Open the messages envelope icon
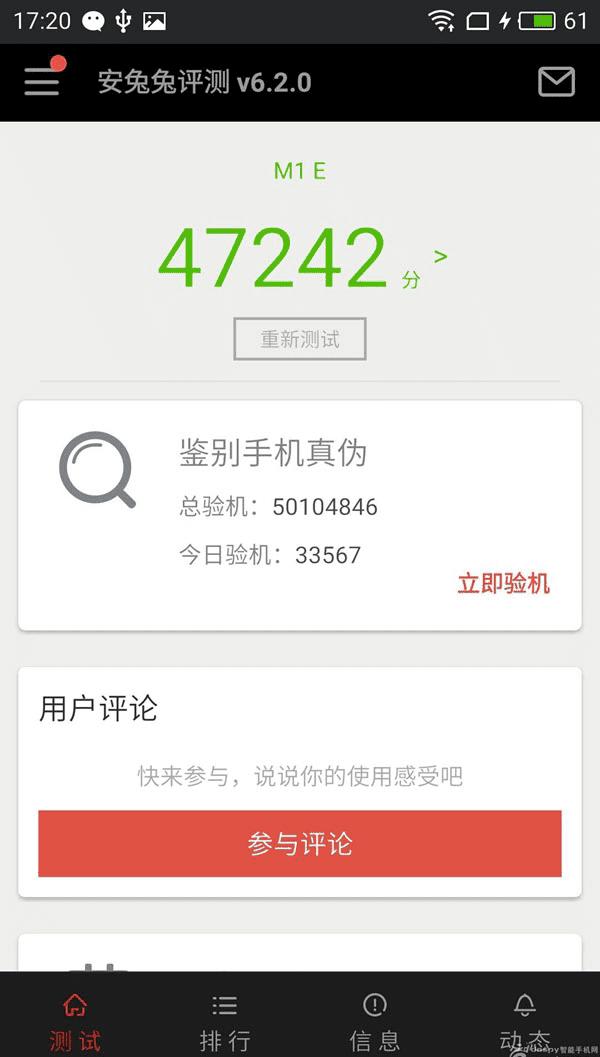The height and width of the screenshot is (1057, 600). (x=556, y=81)
